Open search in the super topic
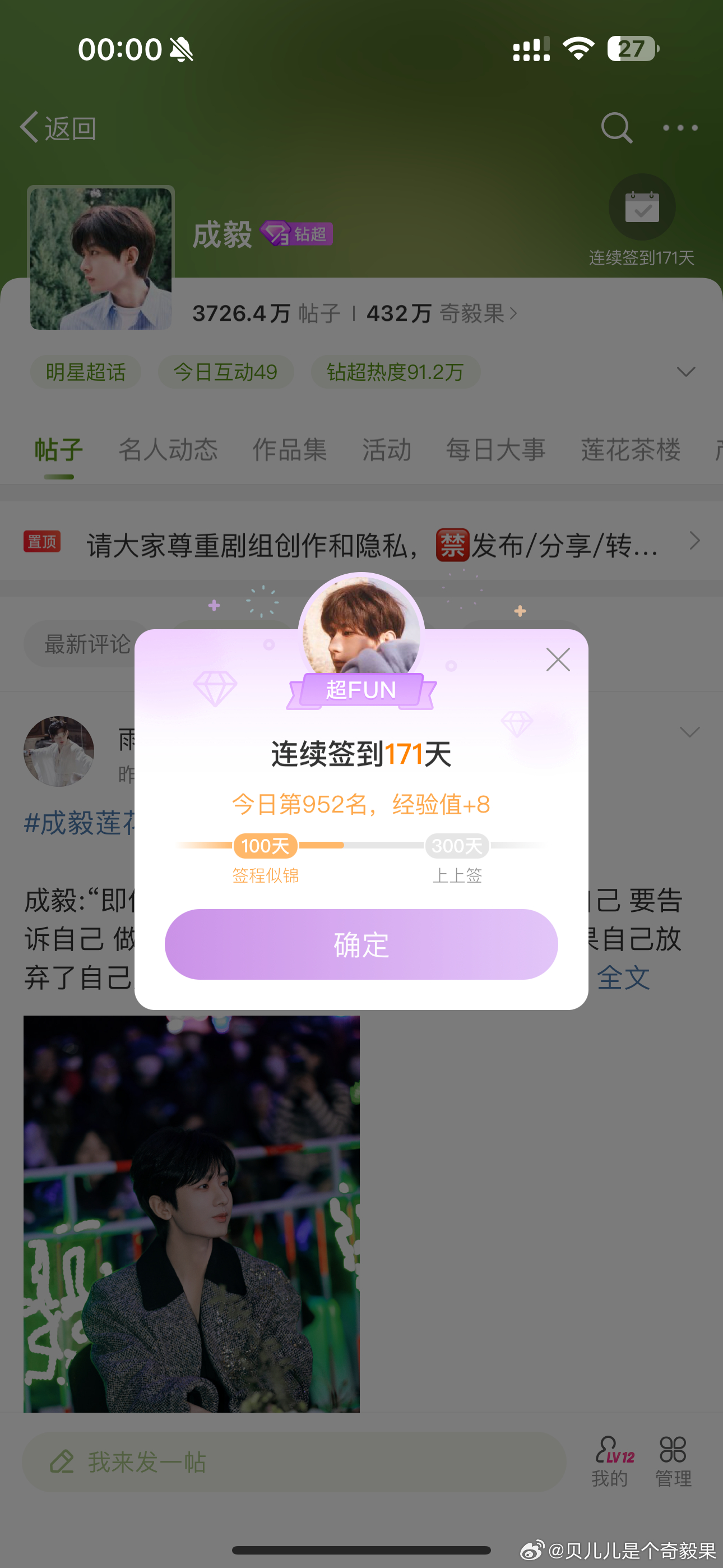 click(x=617, y=128)
